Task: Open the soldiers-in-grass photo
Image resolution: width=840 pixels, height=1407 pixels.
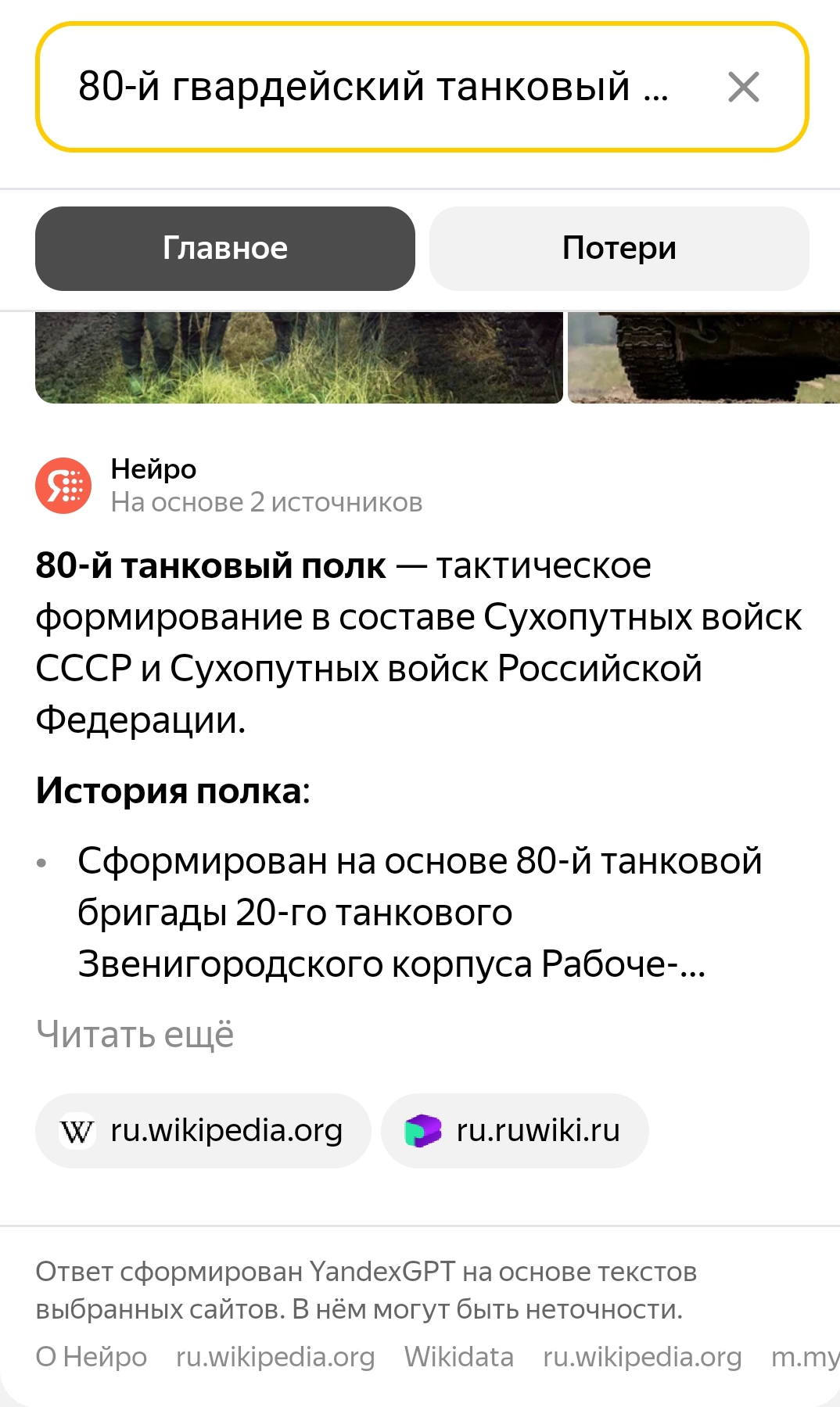Action: [x=299, y=358]
